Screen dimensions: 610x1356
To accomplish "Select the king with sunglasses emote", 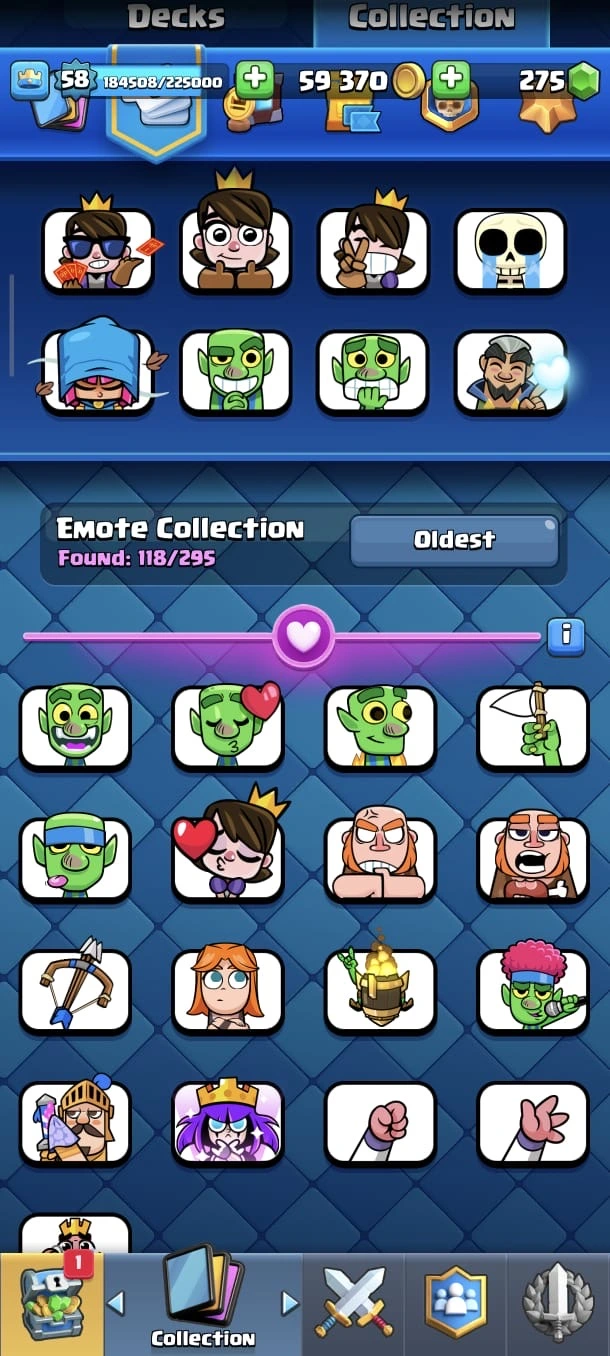I will pyautogui.click(x=98, y=250).
